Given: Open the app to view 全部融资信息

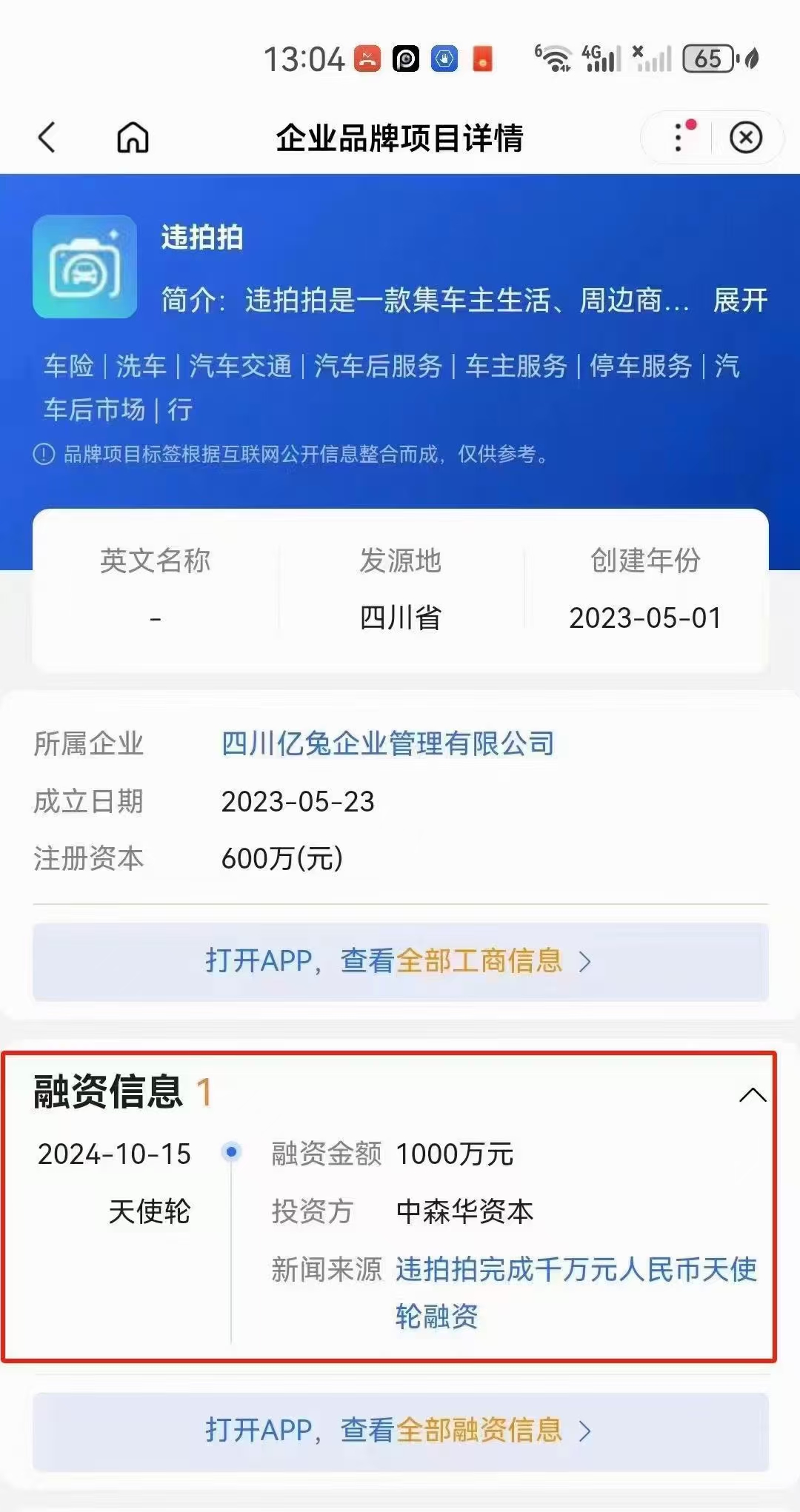Looking at the screenshot, I should pos(400,1431).
